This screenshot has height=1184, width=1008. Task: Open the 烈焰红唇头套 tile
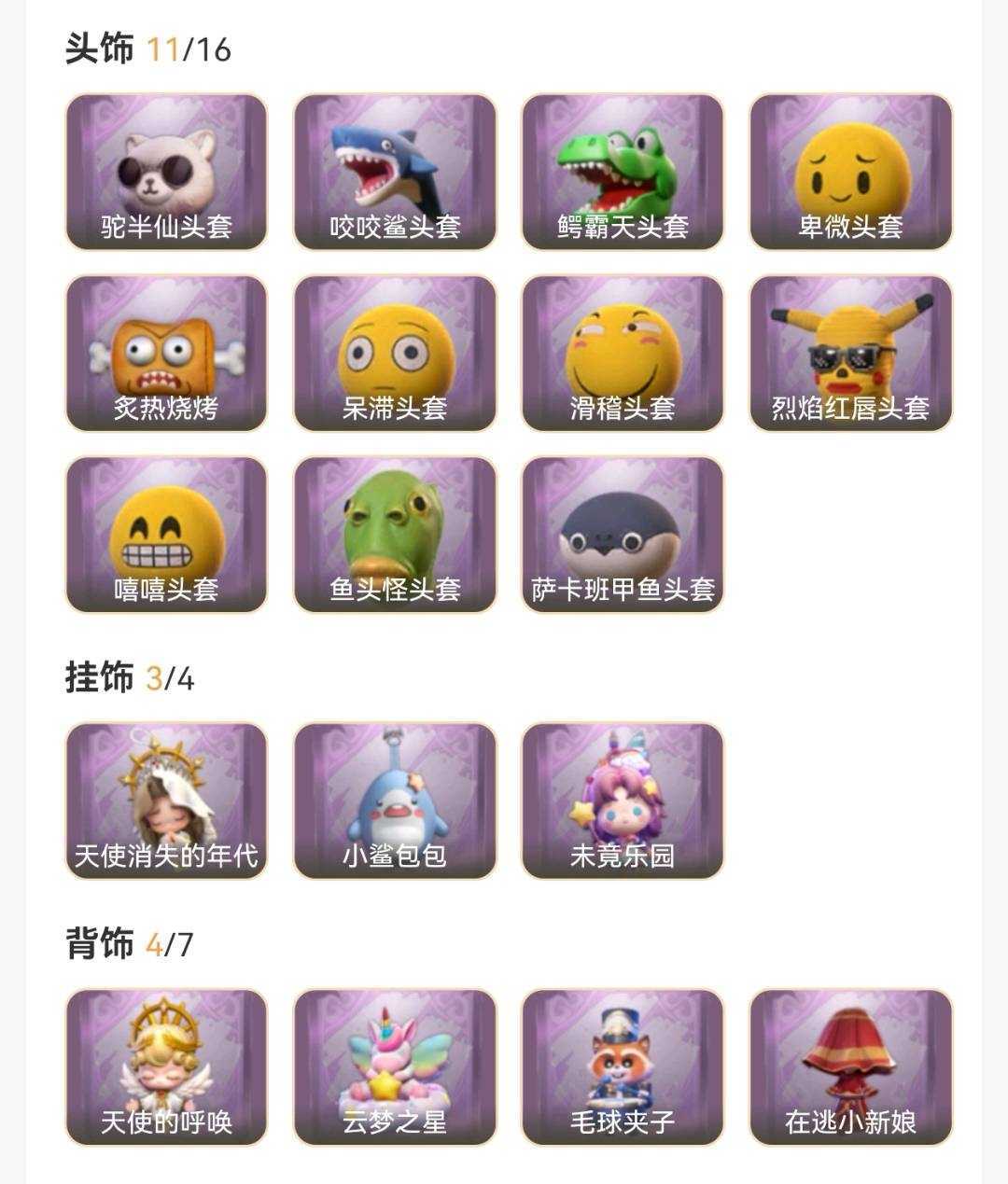coord(850,354)
